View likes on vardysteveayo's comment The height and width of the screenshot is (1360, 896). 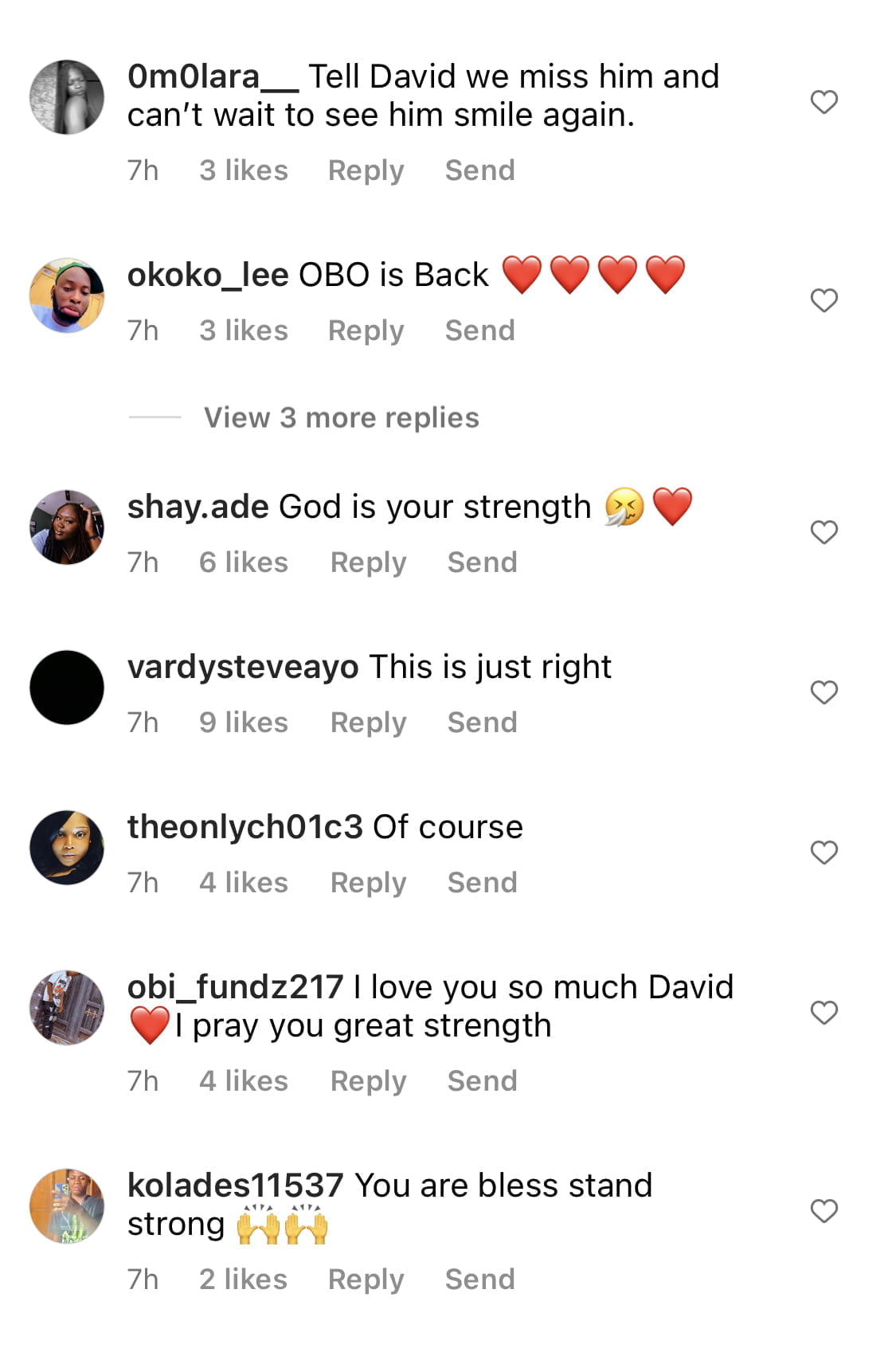tap(243, 723)
